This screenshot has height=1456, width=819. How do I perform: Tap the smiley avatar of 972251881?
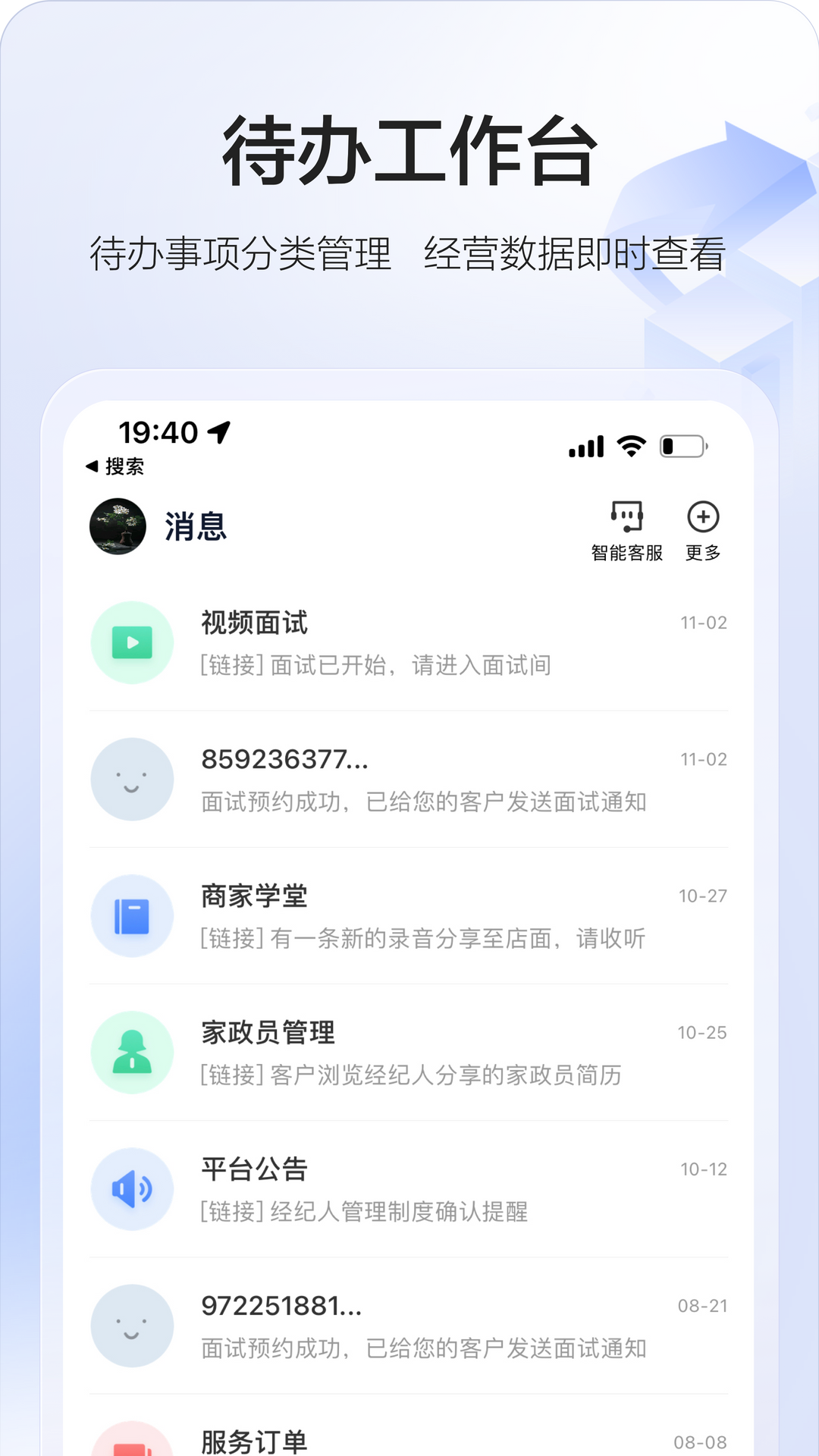[131, 1325]
